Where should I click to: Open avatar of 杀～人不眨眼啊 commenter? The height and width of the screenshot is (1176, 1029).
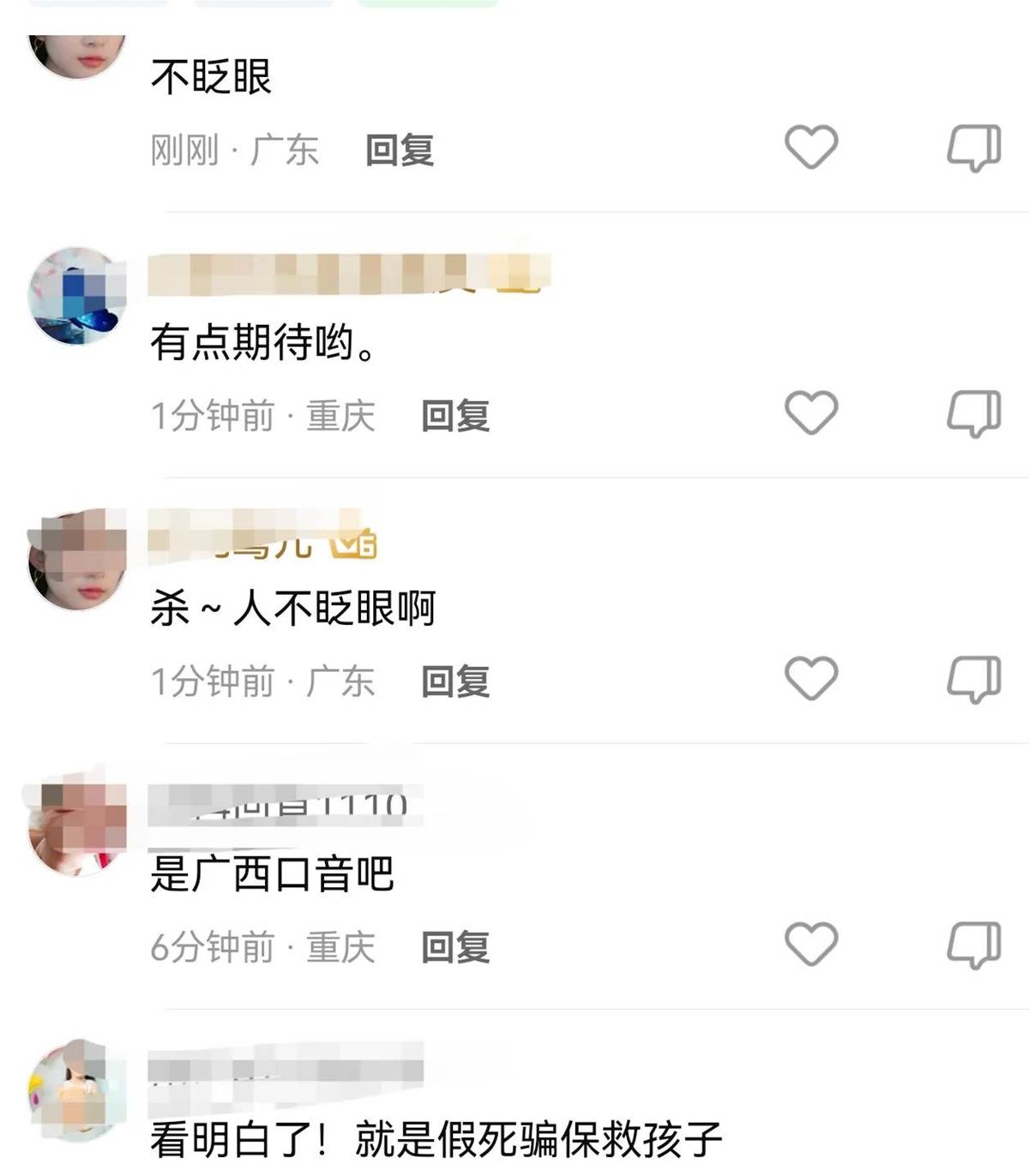click(x=77, y=561)
